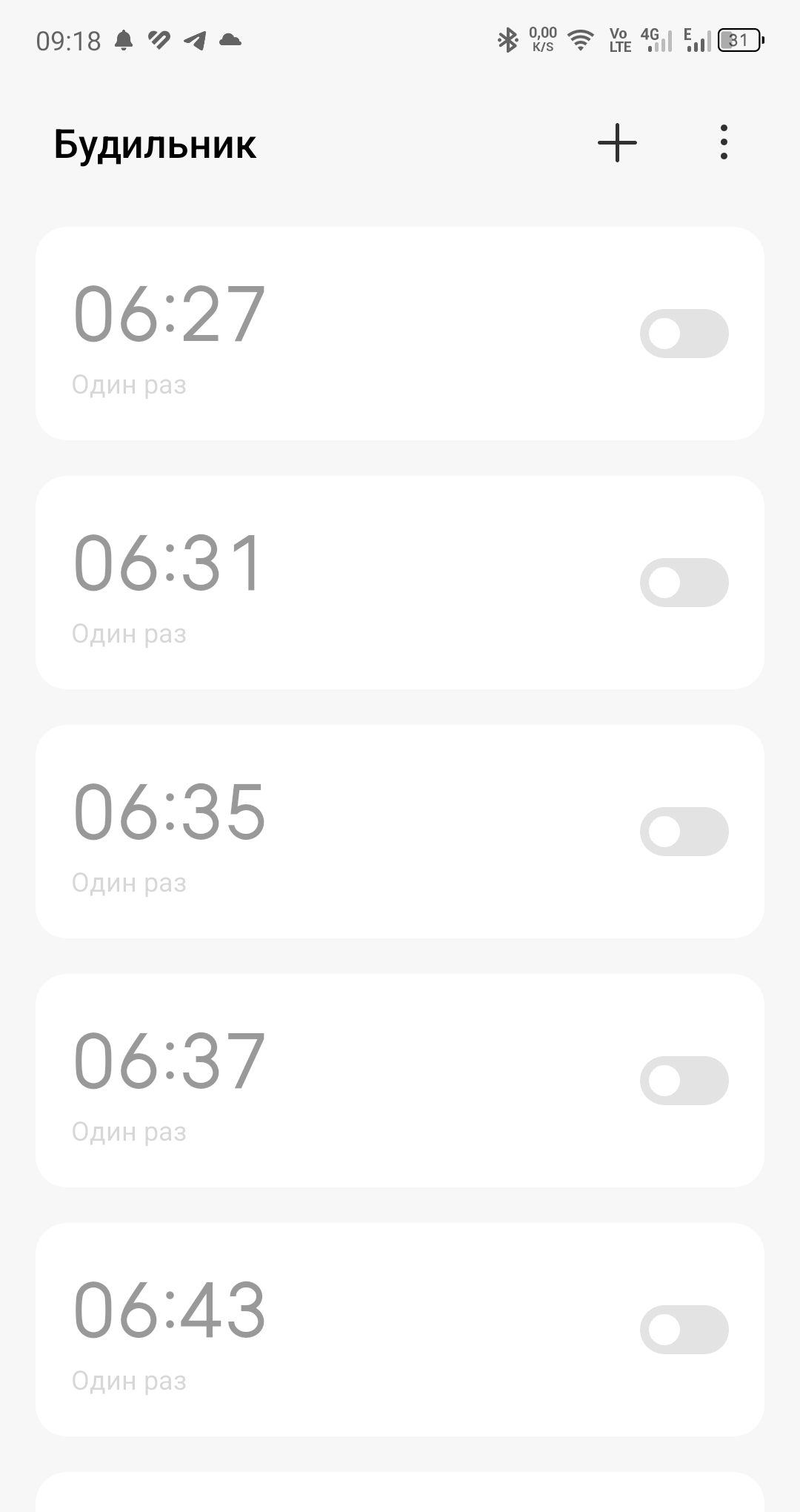Enable the 06:27 alarm switch
The height and width of the screenshot is (1512, 800).
(684, 334)
